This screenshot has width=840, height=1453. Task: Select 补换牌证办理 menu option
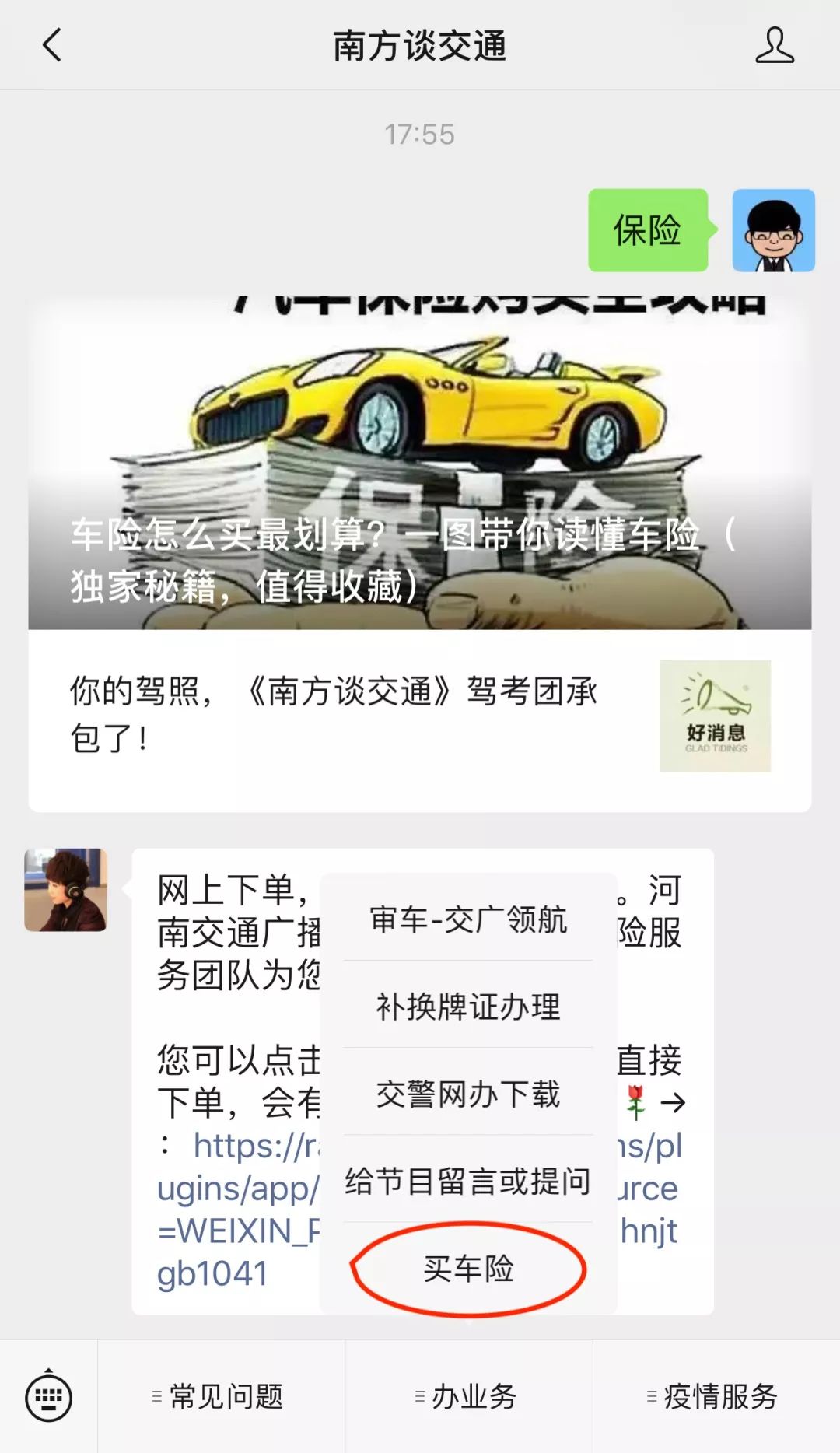468,1006
